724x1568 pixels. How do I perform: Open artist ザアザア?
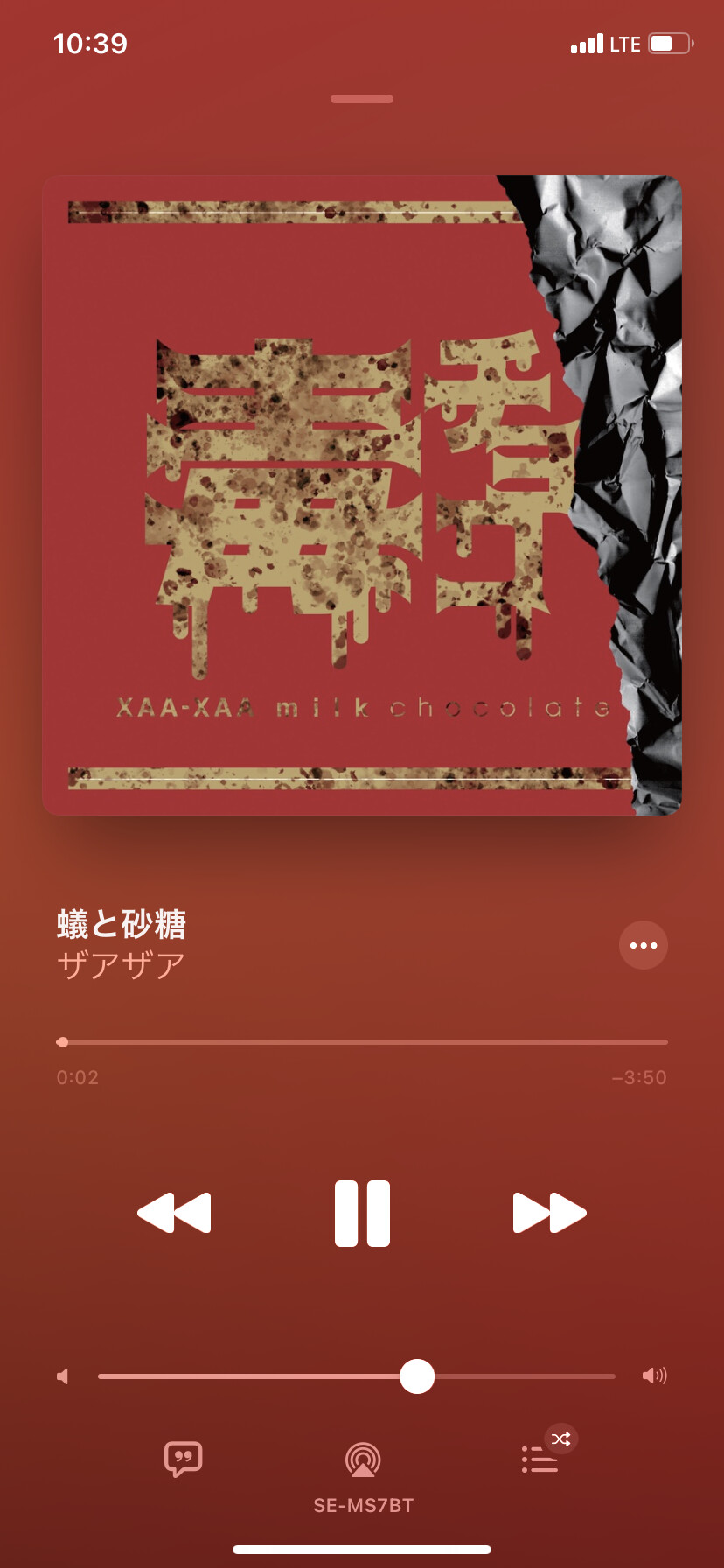tap(122, 965)
